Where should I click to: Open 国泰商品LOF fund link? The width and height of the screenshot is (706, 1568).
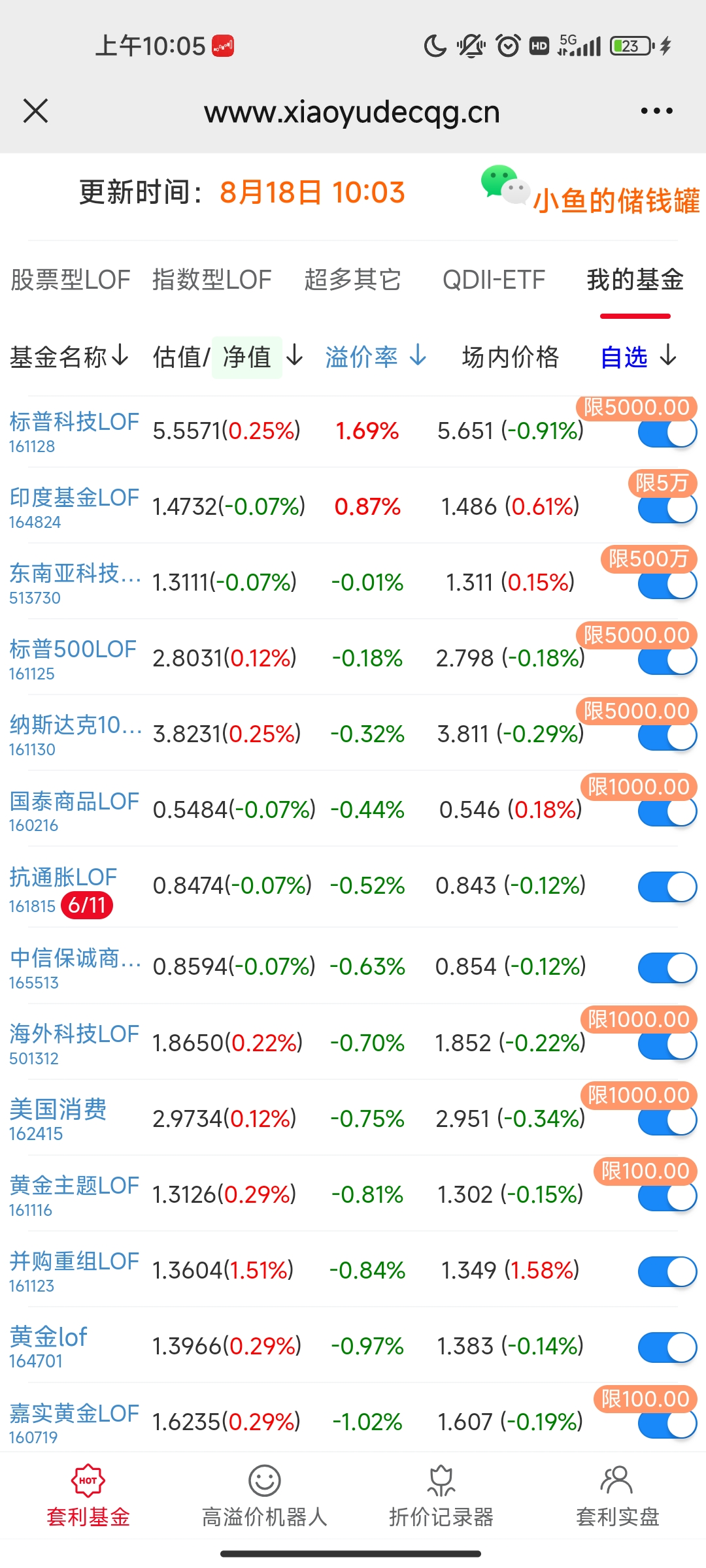coord(74,802)
